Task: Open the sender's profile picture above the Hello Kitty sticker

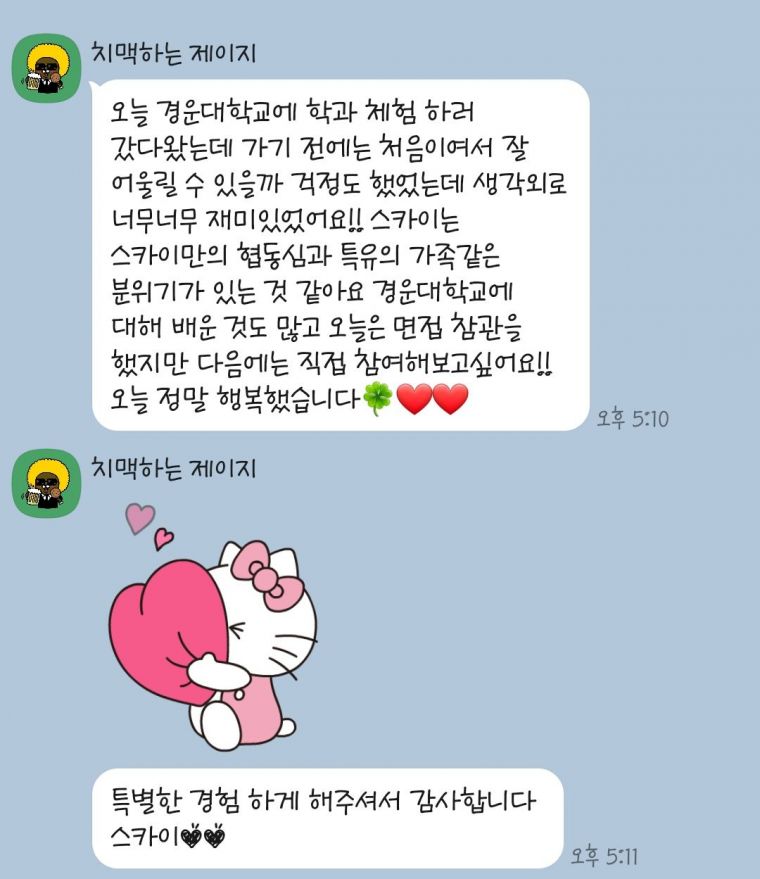Action: click(46, 483)
